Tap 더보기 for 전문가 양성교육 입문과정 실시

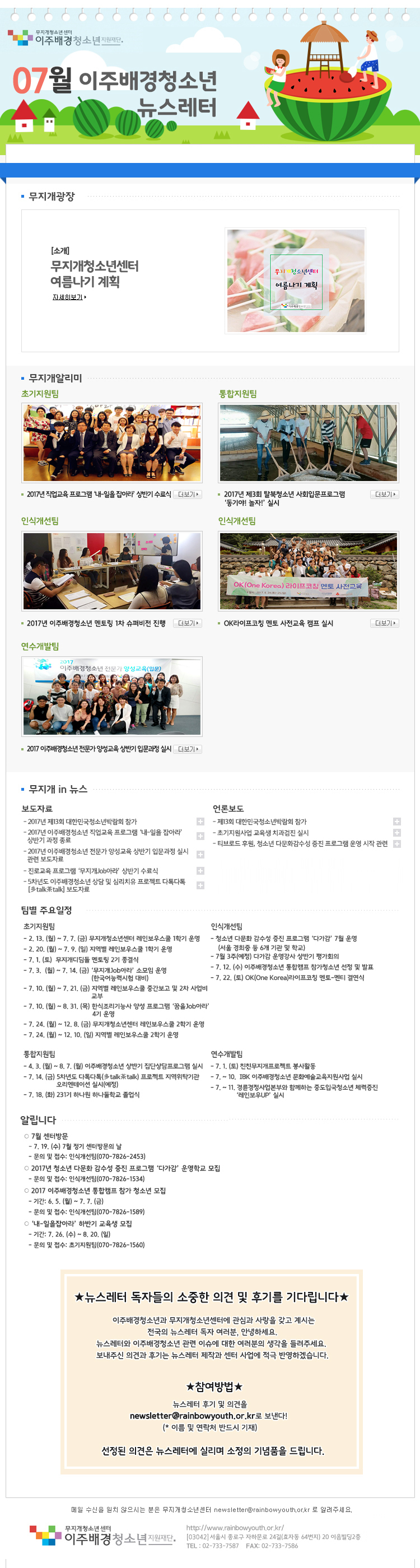188,749
